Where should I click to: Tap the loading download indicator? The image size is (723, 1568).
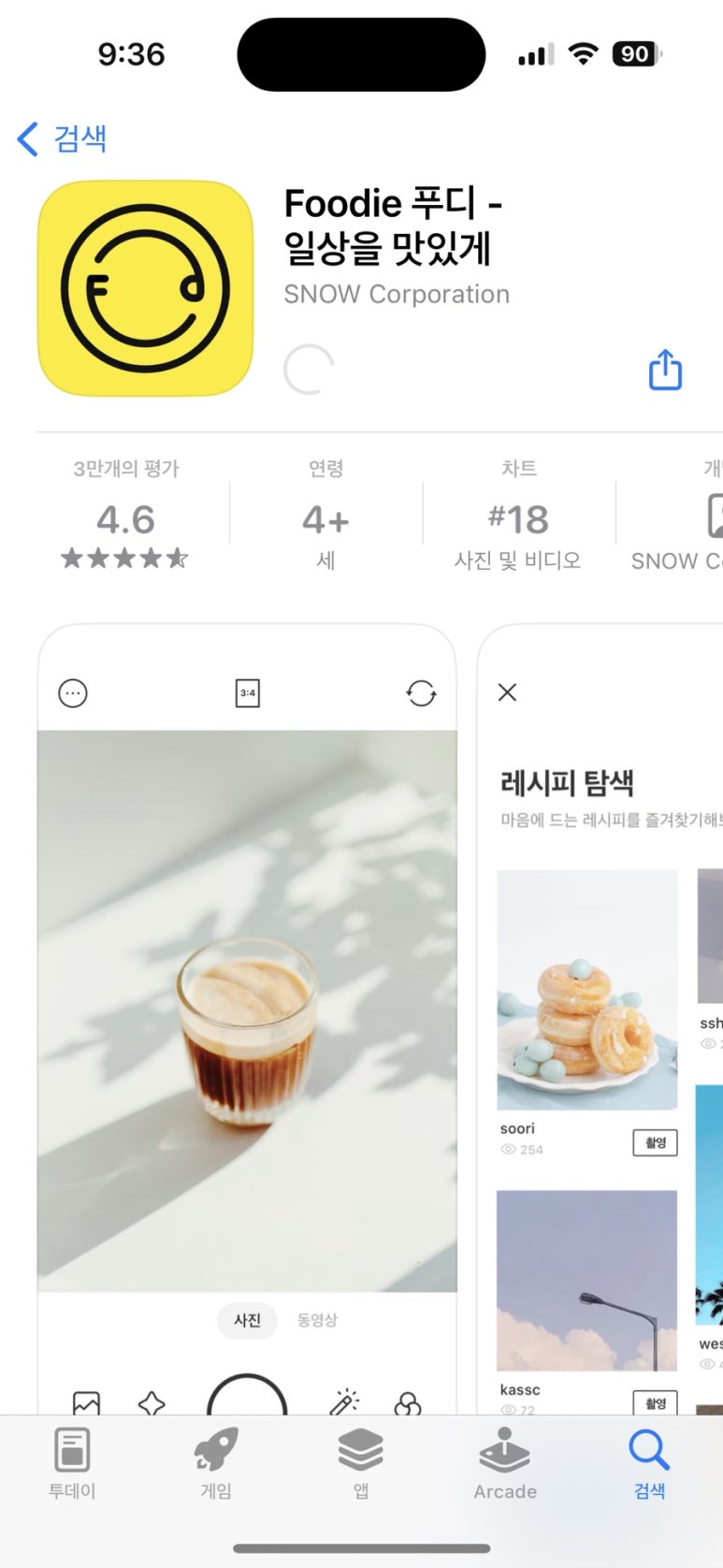[x=309, y=370]
